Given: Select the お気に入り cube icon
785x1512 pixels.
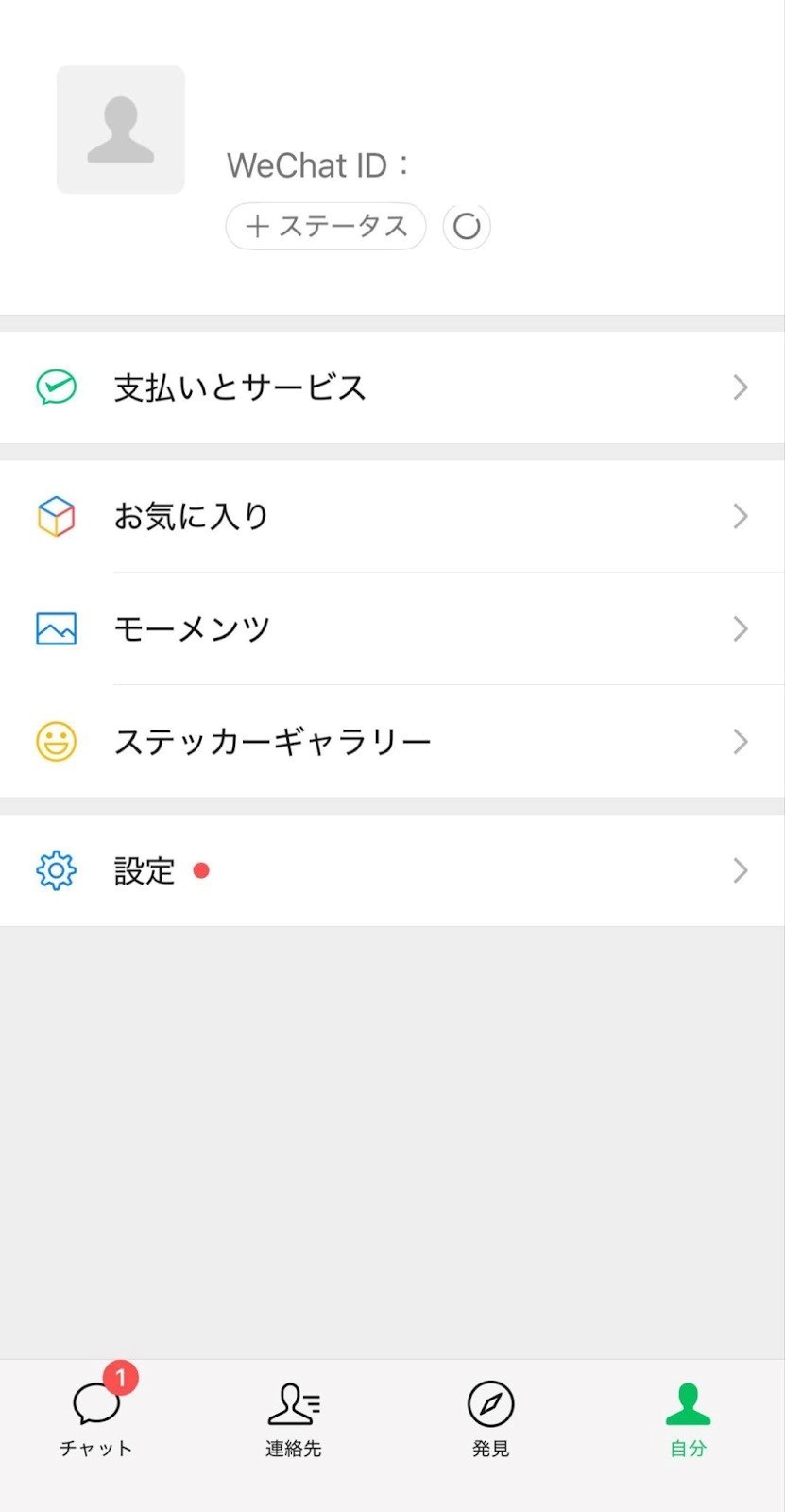Looking at the screenshot, I should click(55, 516).
